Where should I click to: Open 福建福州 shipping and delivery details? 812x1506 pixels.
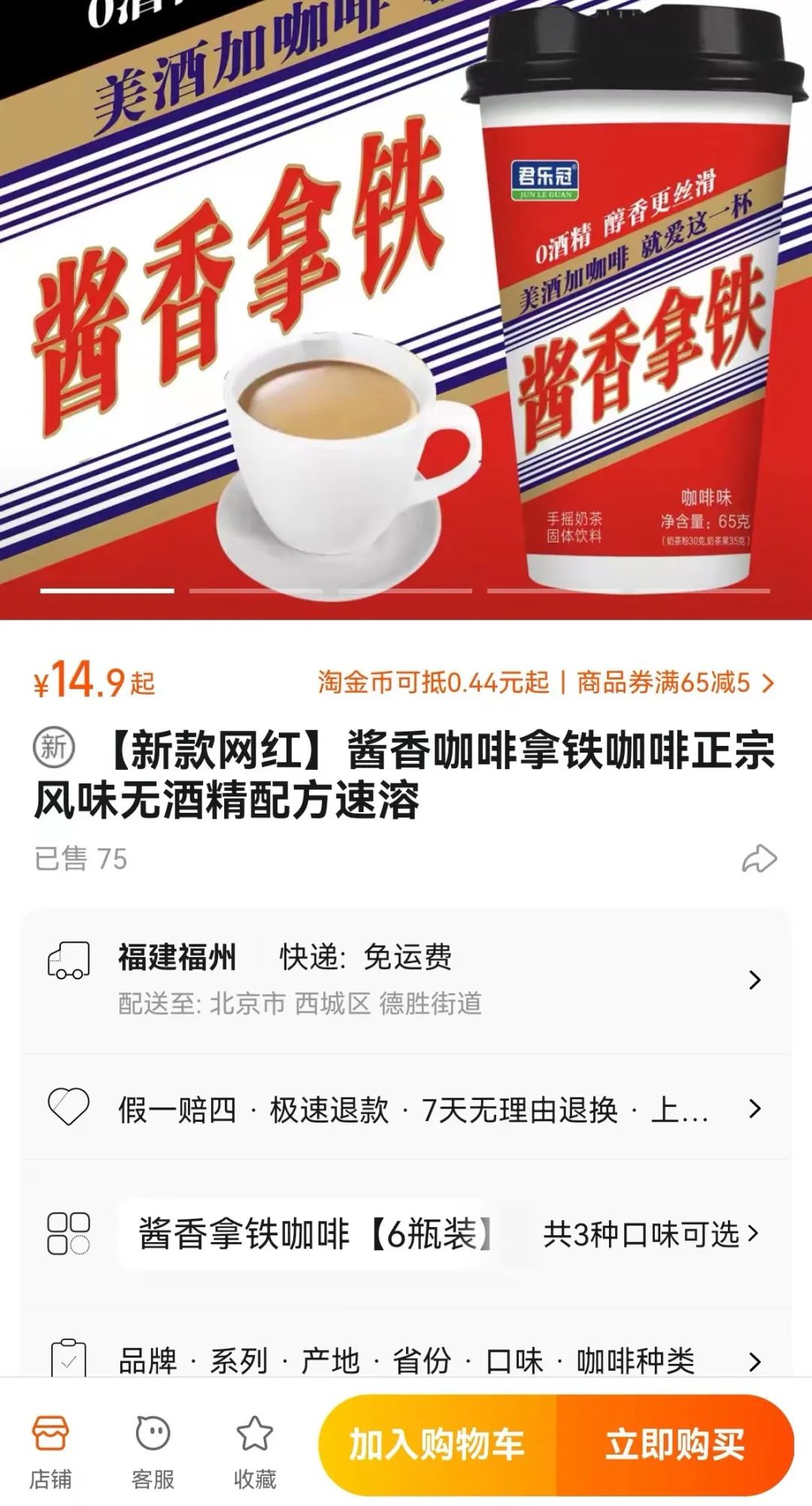coord(406,979)
